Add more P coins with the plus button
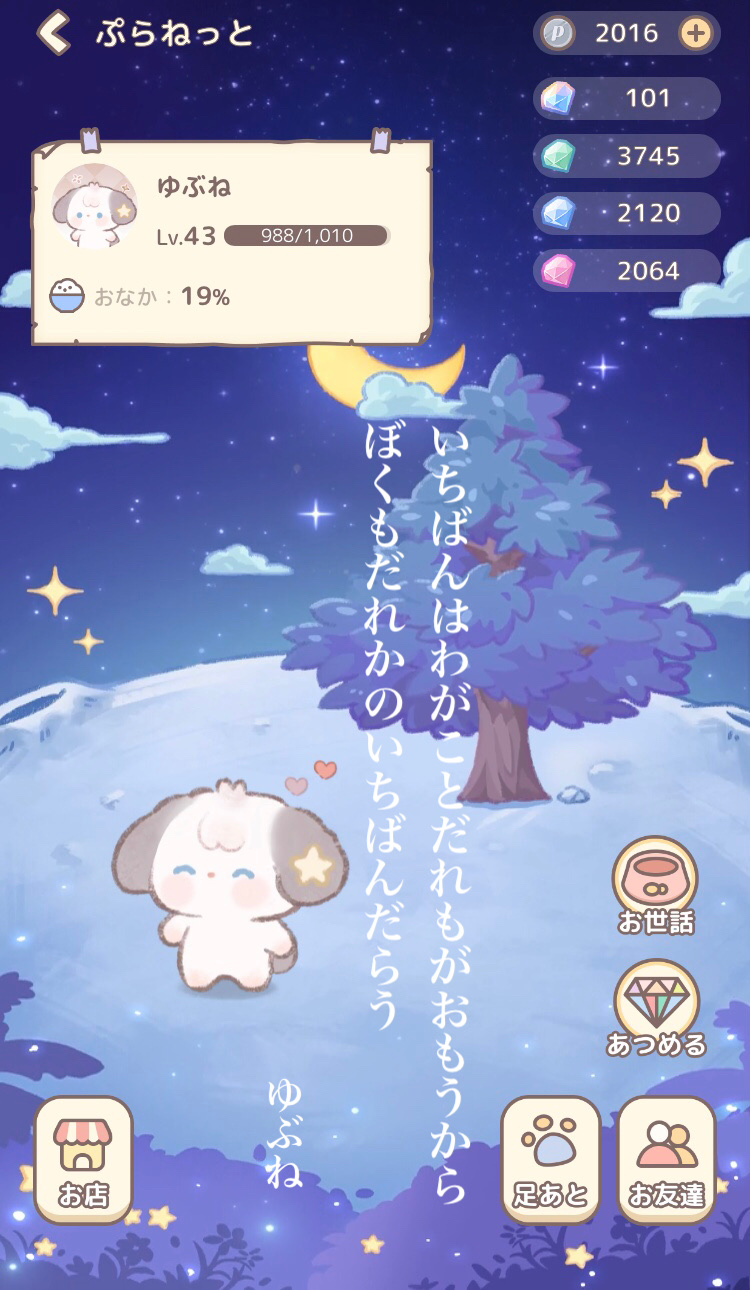The width and height of the screenshot is (750, 1290). pos(695,34)
